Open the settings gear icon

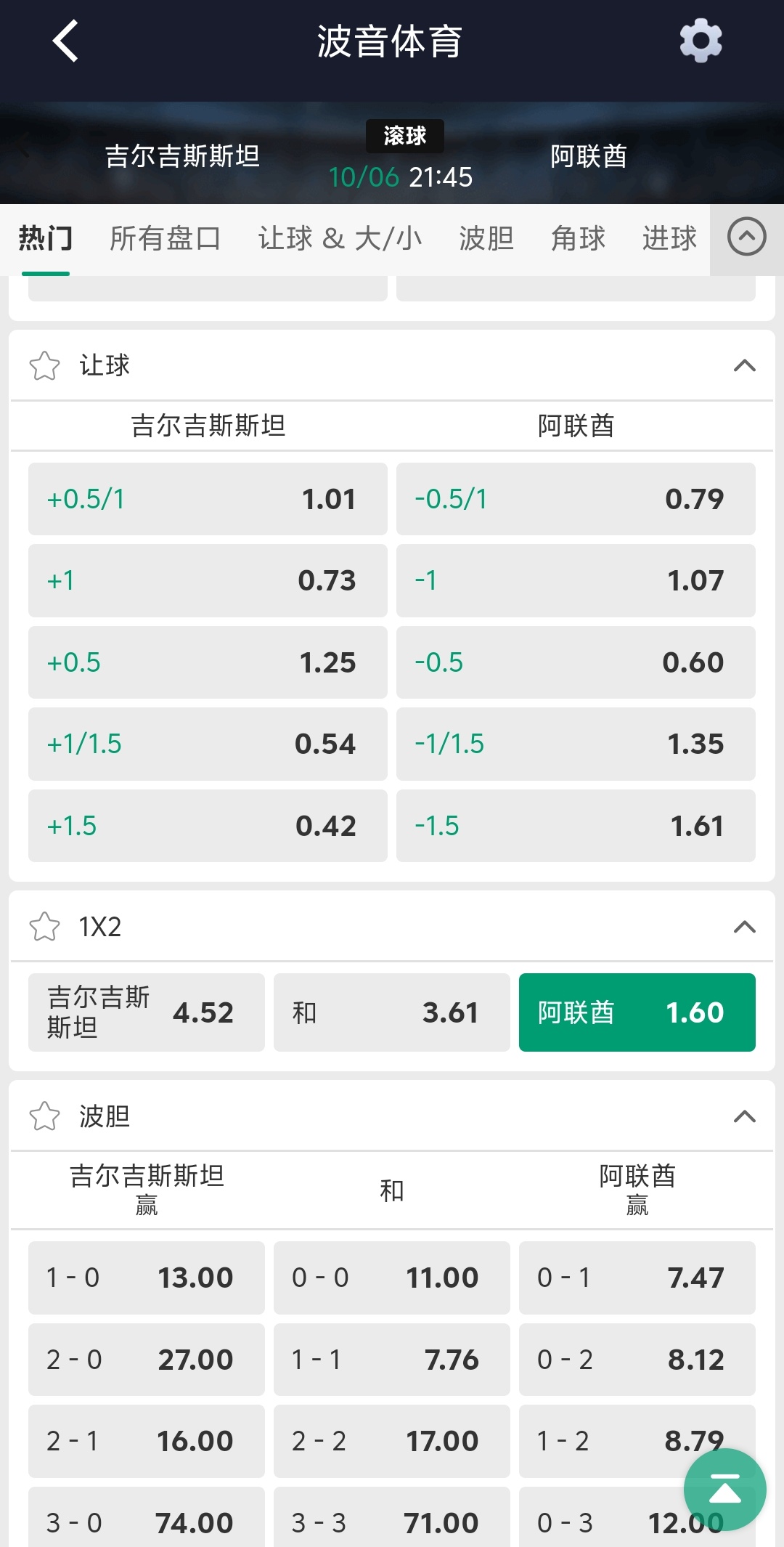point(699,41)
